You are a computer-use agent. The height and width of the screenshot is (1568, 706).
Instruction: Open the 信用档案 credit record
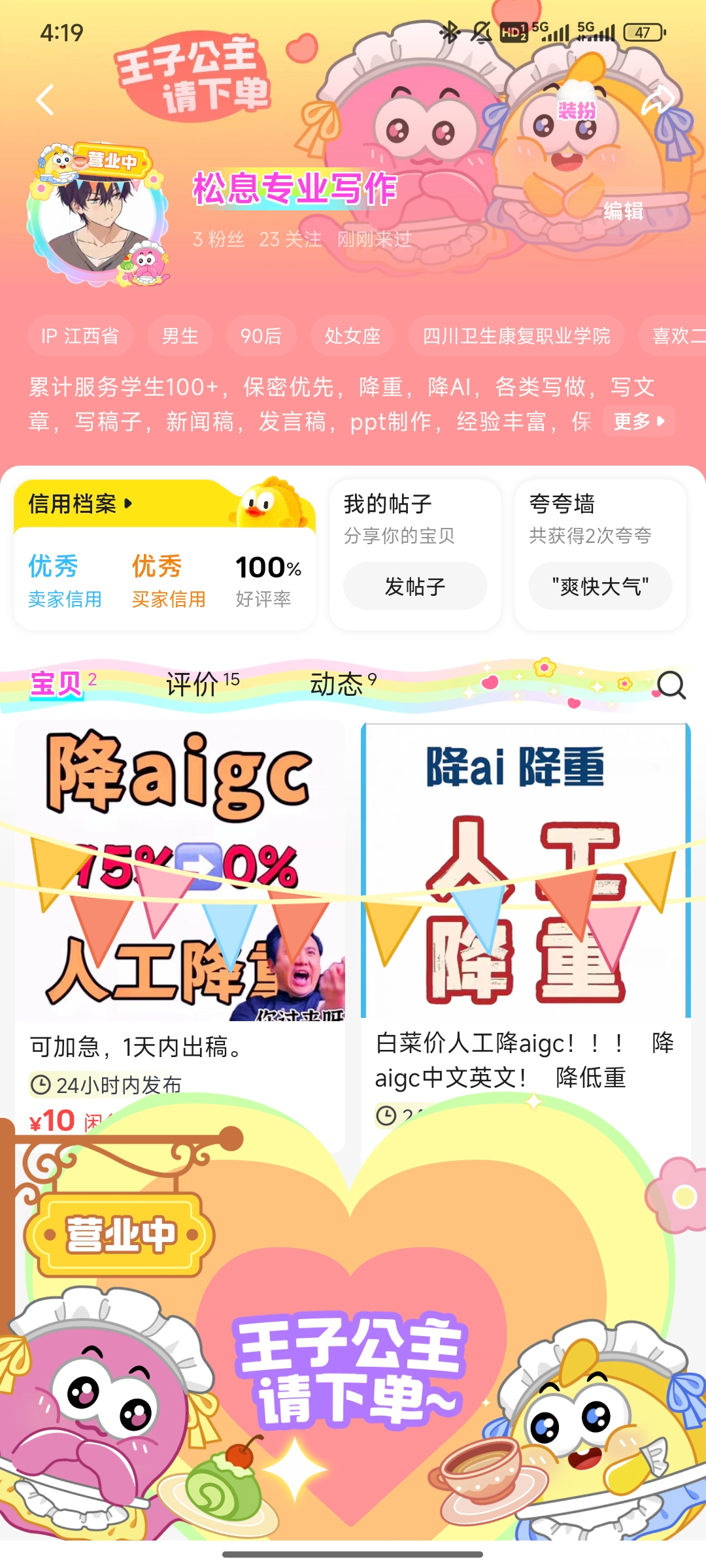80,504
